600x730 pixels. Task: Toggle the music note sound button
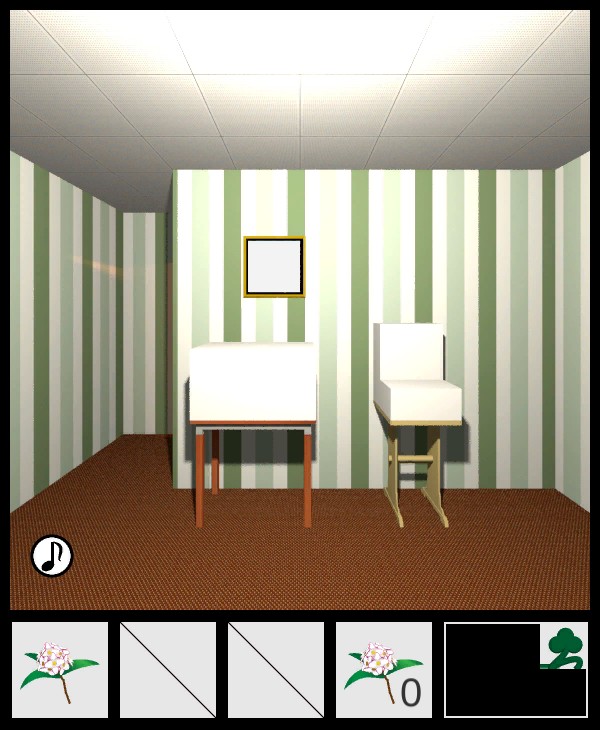(52, 556)
